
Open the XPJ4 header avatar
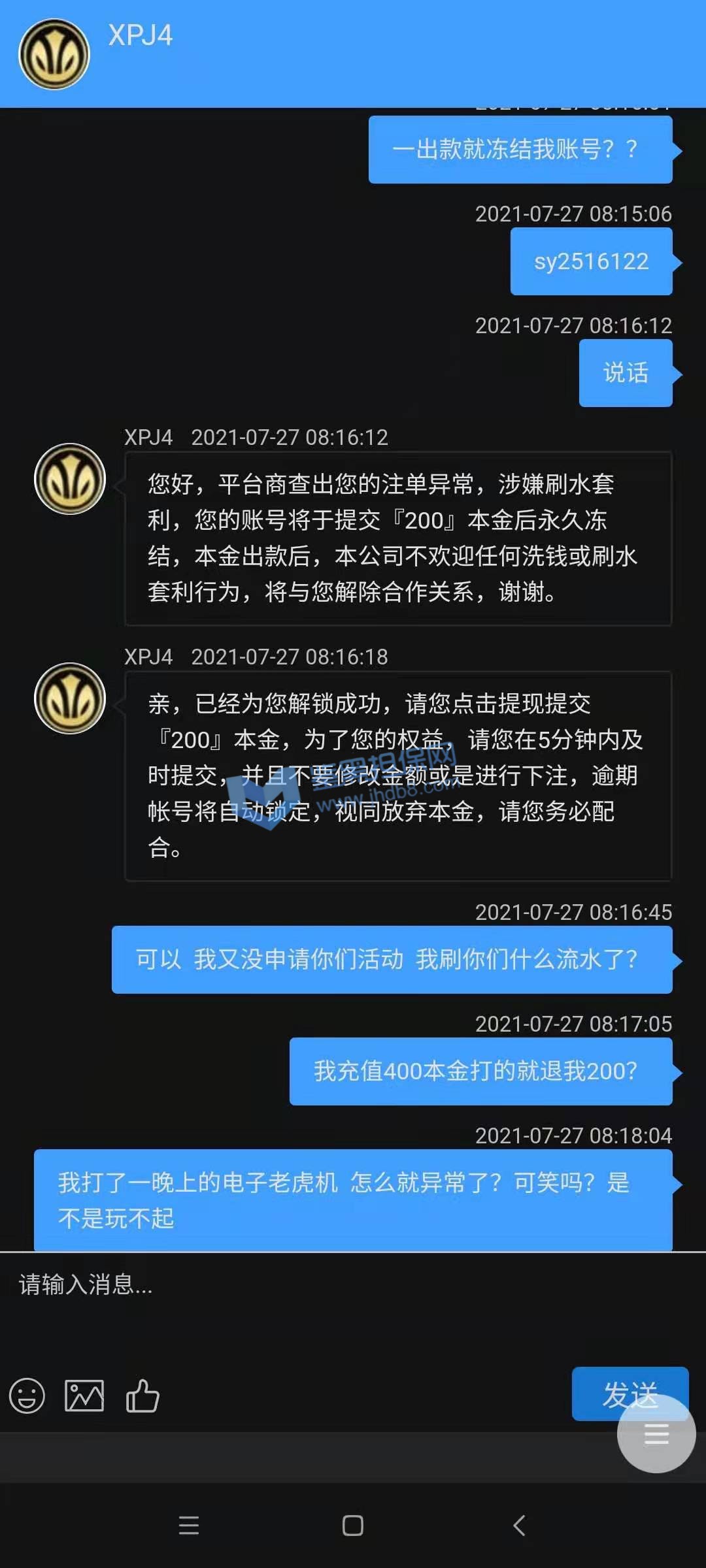click(54, 54)
